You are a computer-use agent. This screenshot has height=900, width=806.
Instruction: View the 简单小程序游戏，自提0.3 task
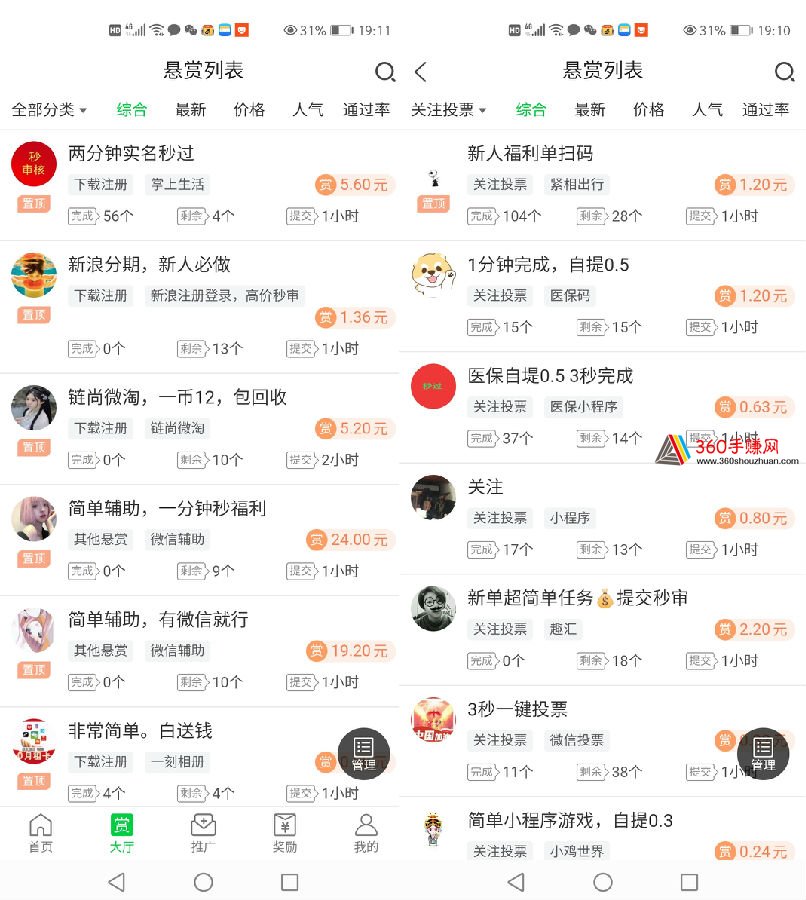pos(570,820)
